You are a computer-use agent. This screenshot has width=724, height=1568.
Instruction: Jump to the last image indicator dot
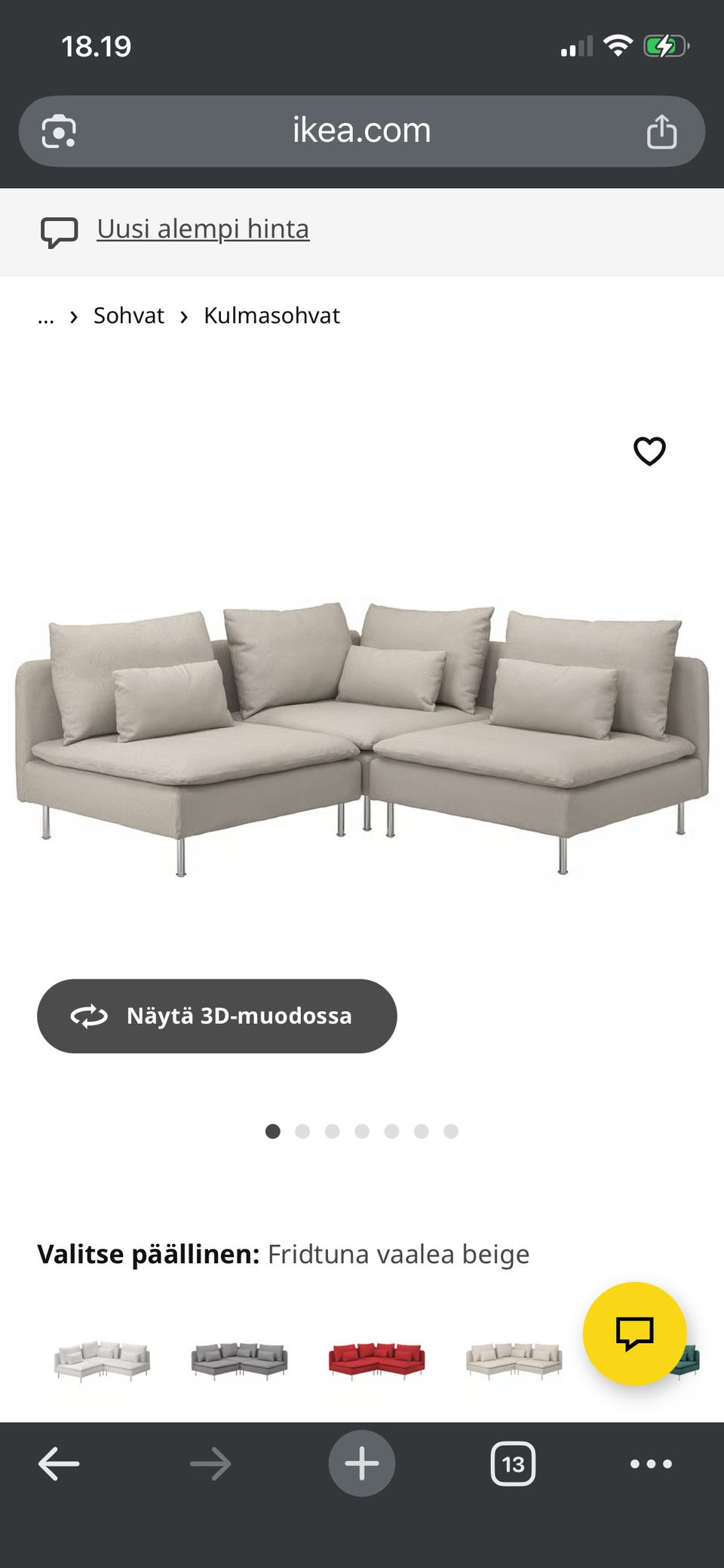click(x=451, y=1131)
